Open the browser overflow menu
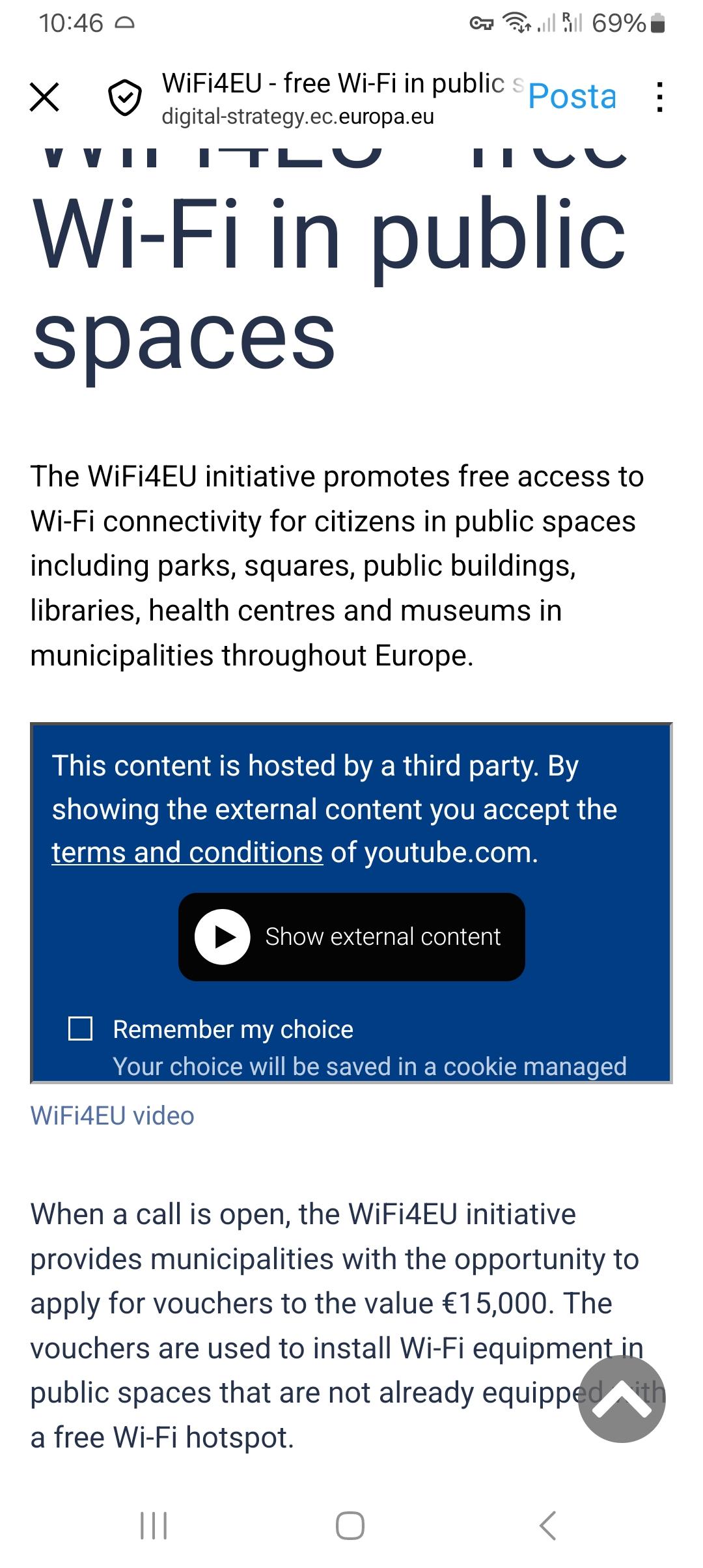 tap(659, 98)
